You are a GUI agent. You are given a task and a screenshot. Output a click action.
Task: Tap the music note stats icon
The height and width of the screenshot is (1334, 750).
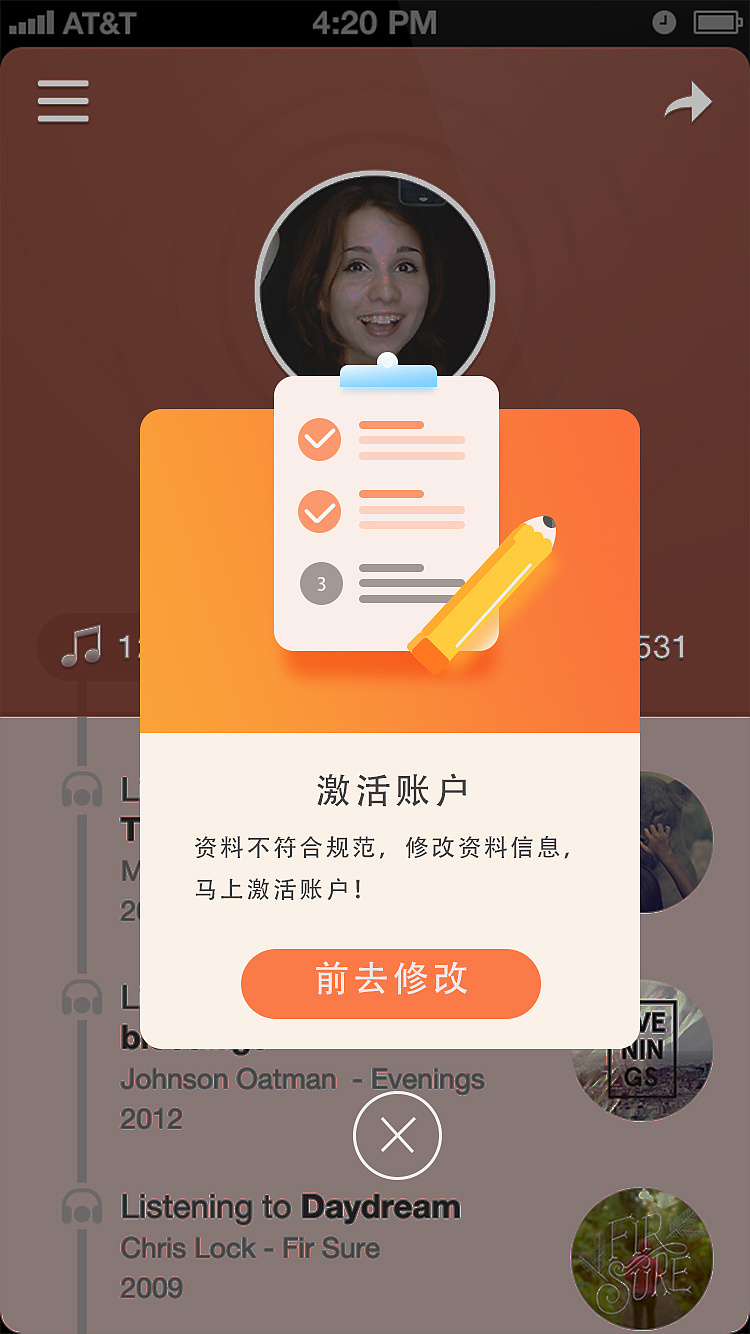[x=80, y=645]
